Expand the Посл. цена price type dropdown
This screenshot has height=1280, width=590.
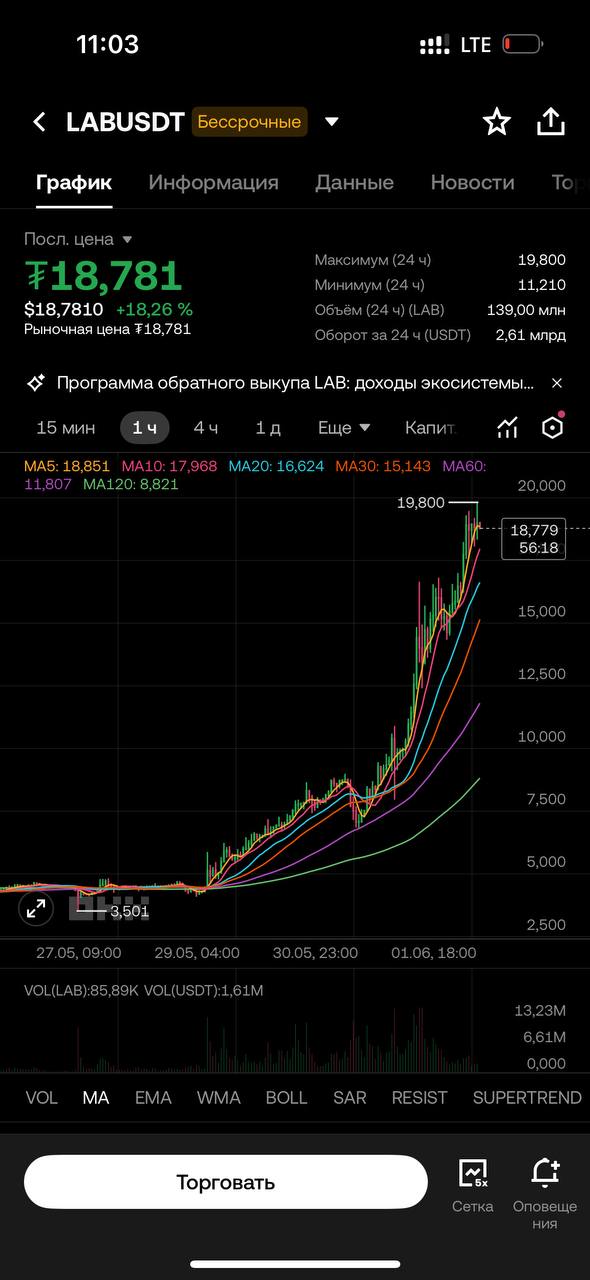127,240
